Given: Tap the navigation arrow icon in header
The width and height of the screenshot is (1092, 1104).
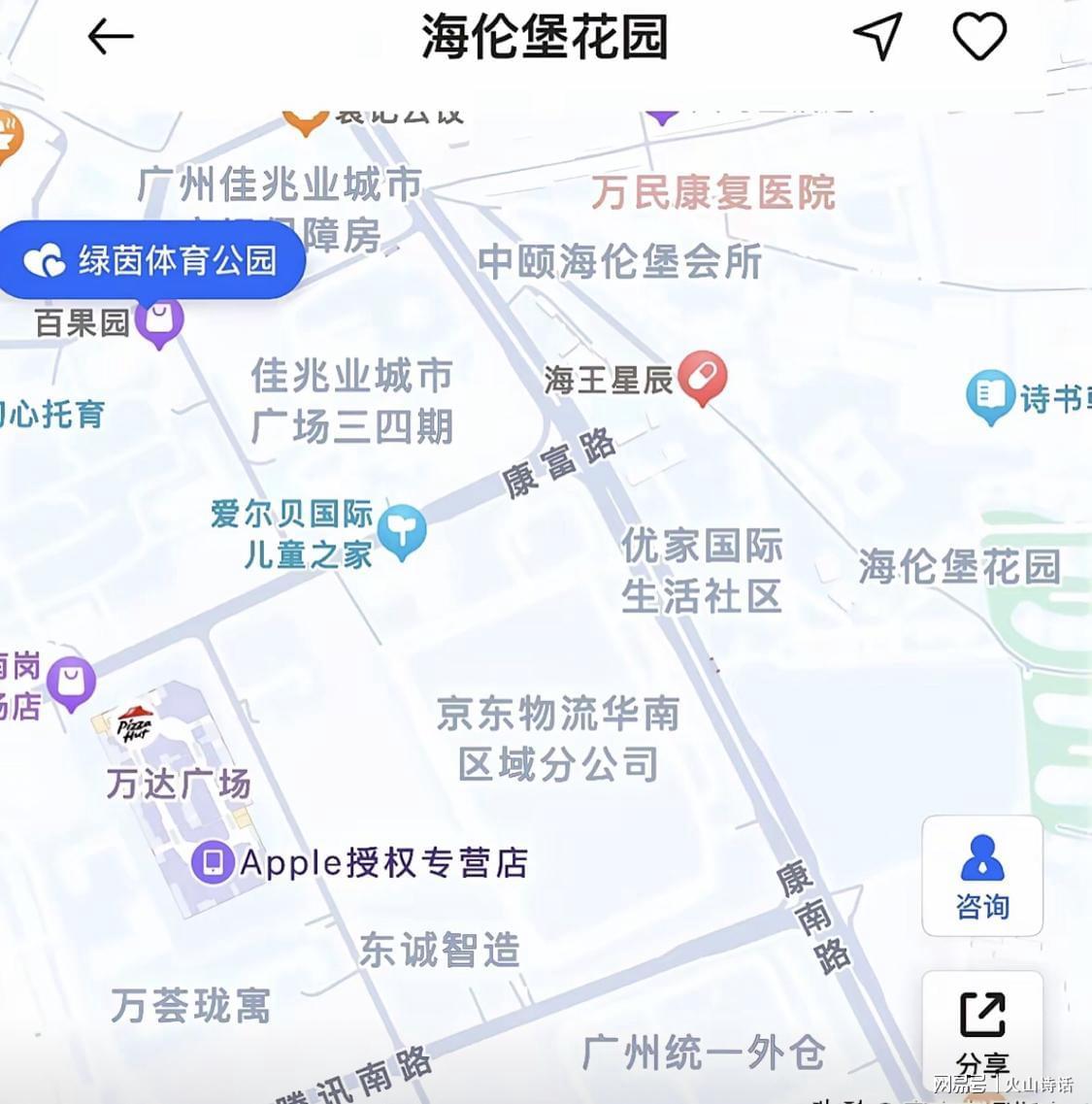Looking at the screenshot, I should [877, 37].
